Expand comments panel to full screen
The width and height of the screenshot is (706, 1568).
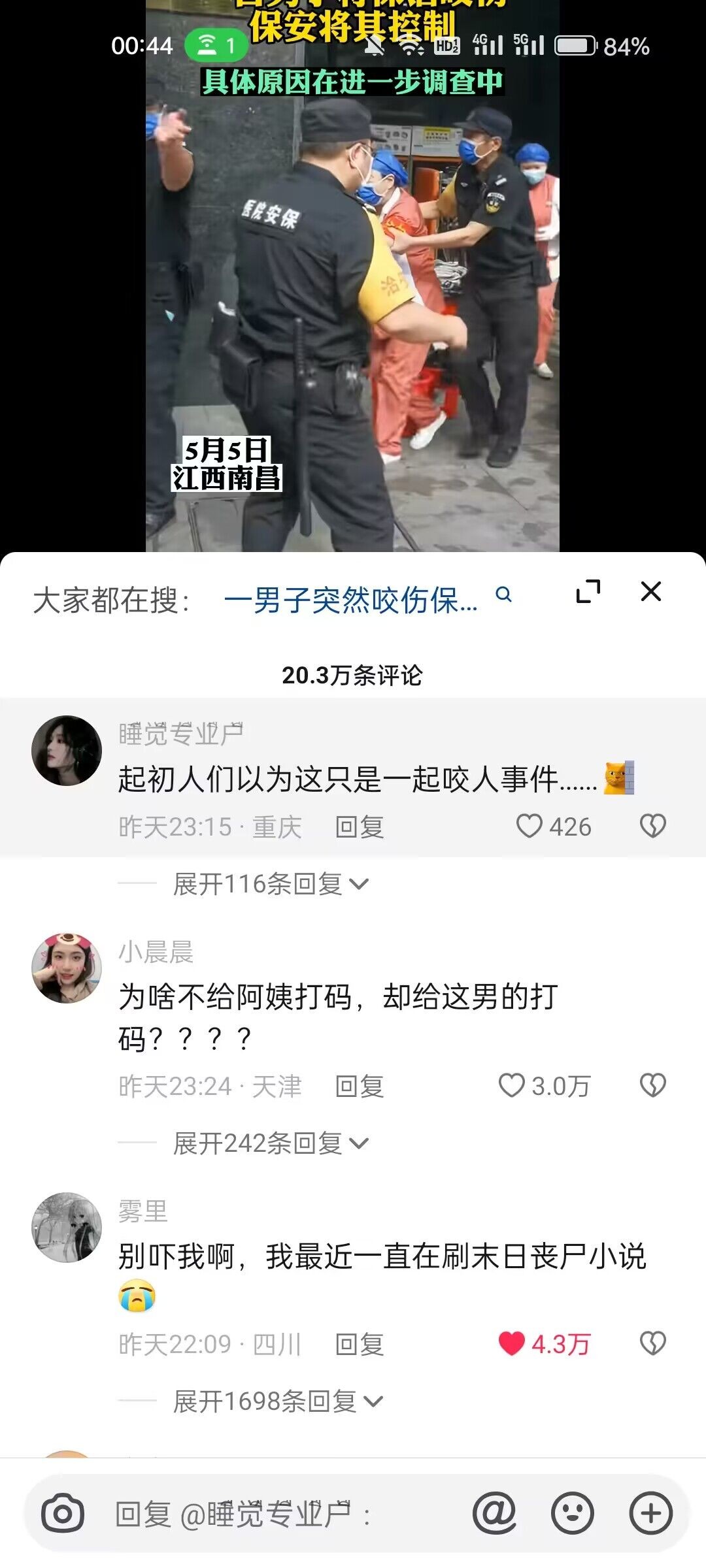pos(588,592)
